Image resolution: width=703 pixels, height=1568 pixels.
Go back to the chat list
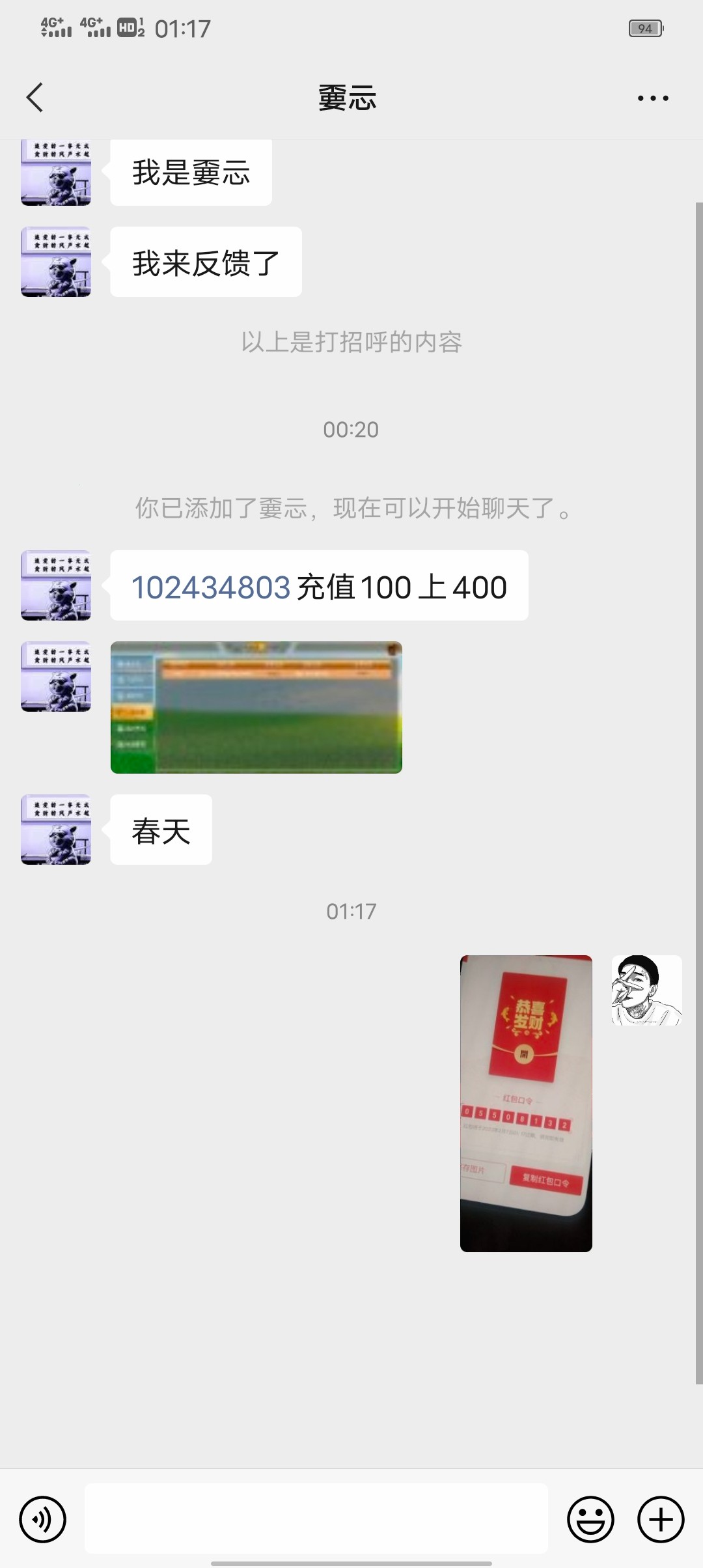[x=35, y=98]
